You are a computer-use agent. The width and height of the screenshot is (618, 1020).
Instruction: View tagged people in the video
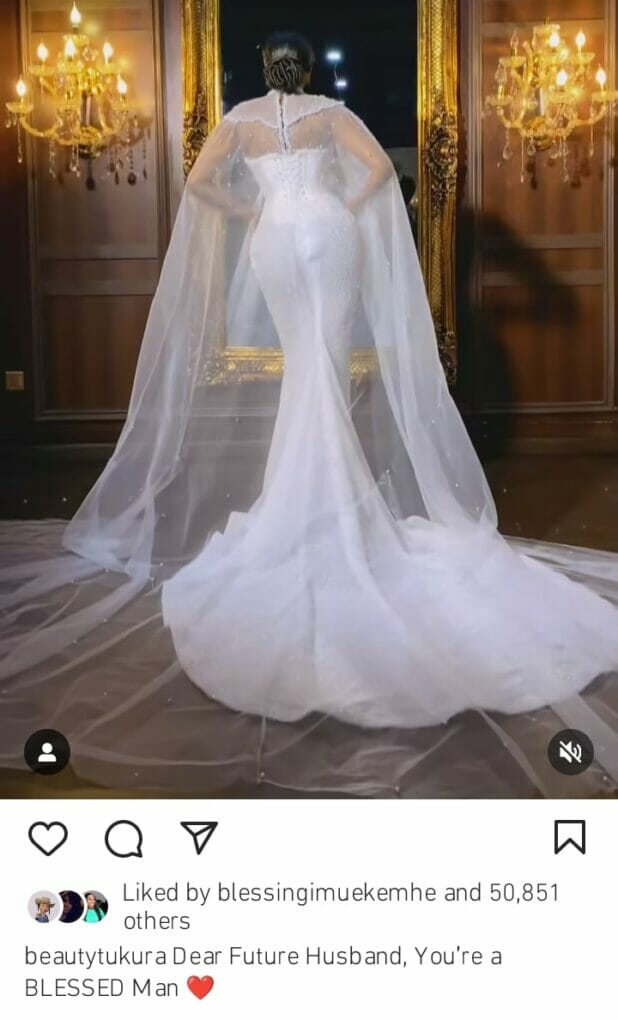pos(46,752)
